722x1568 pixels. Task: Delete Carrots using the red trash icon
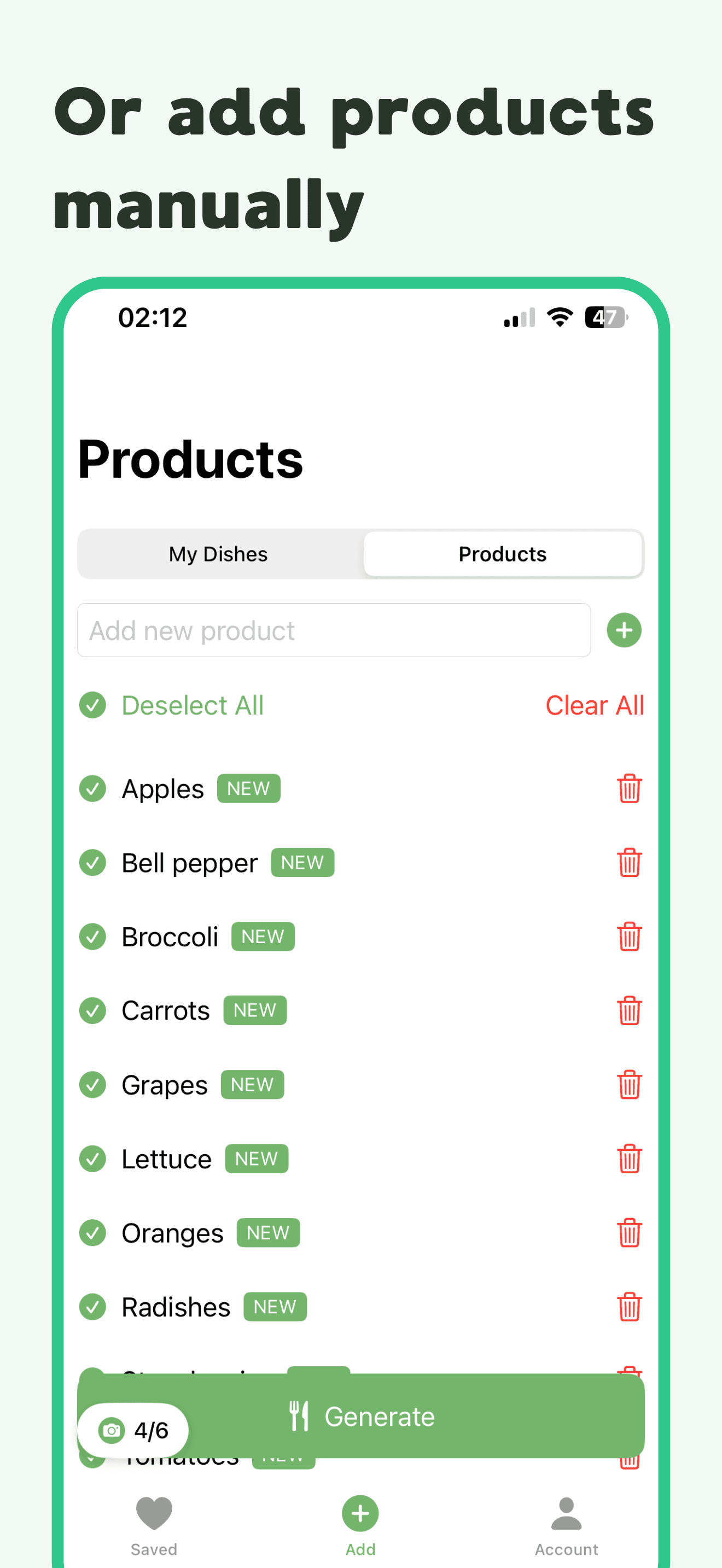(x=629, y=1010)
